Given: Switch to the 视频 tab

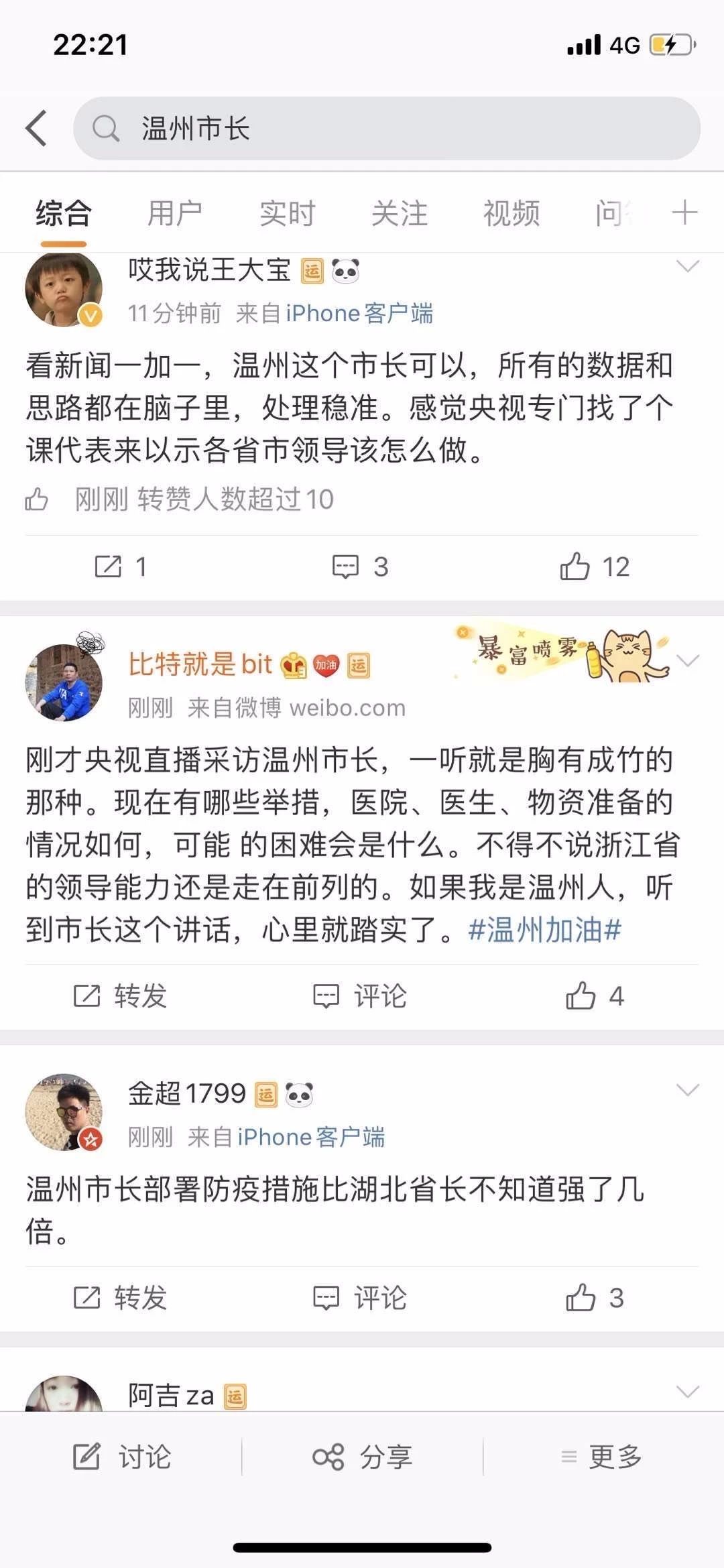Looking at the screenshot, I should pyautogui.click(x=511, y=214).
